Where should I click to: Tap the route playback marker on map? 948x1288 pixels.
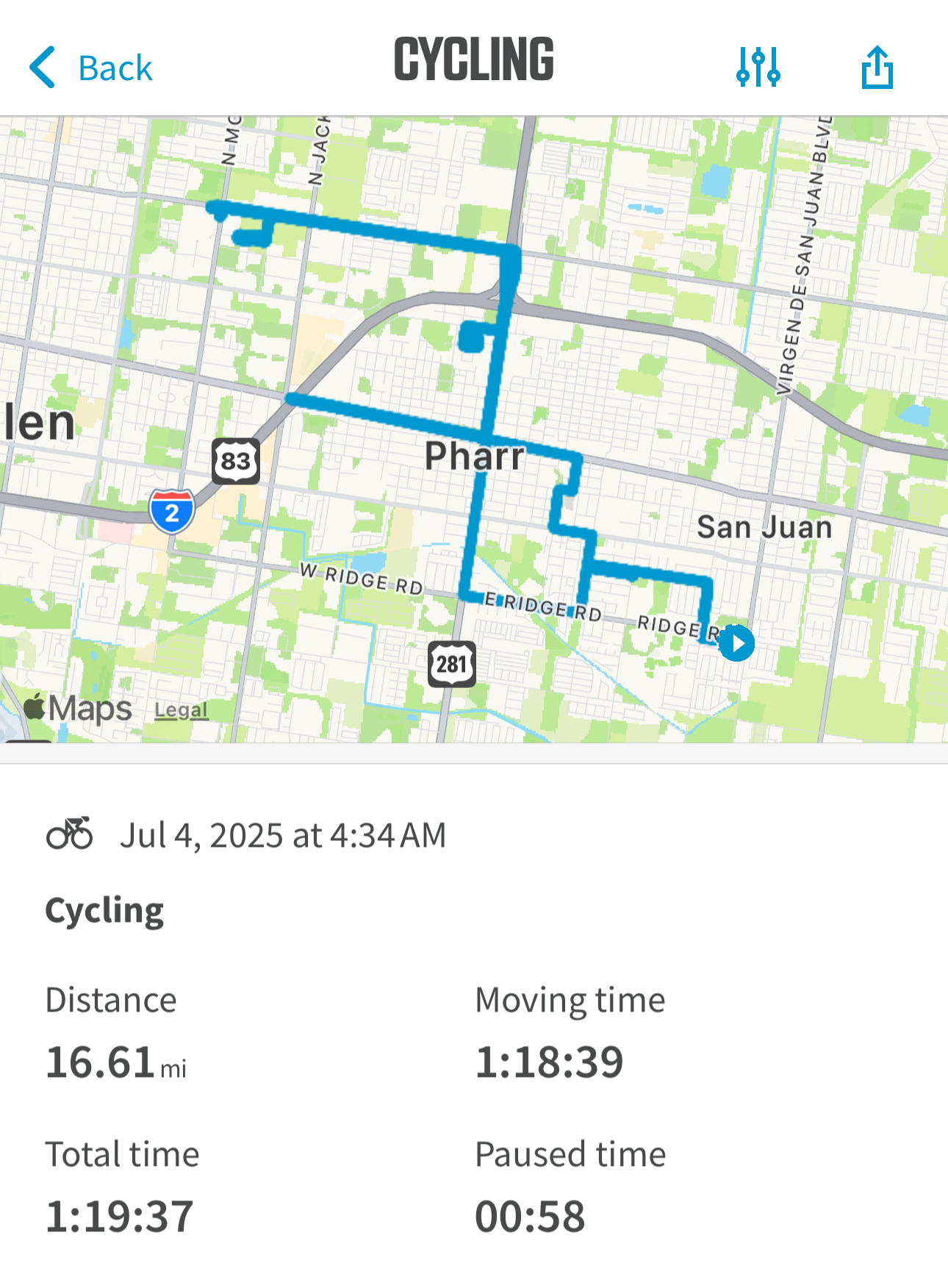point(736,643)
